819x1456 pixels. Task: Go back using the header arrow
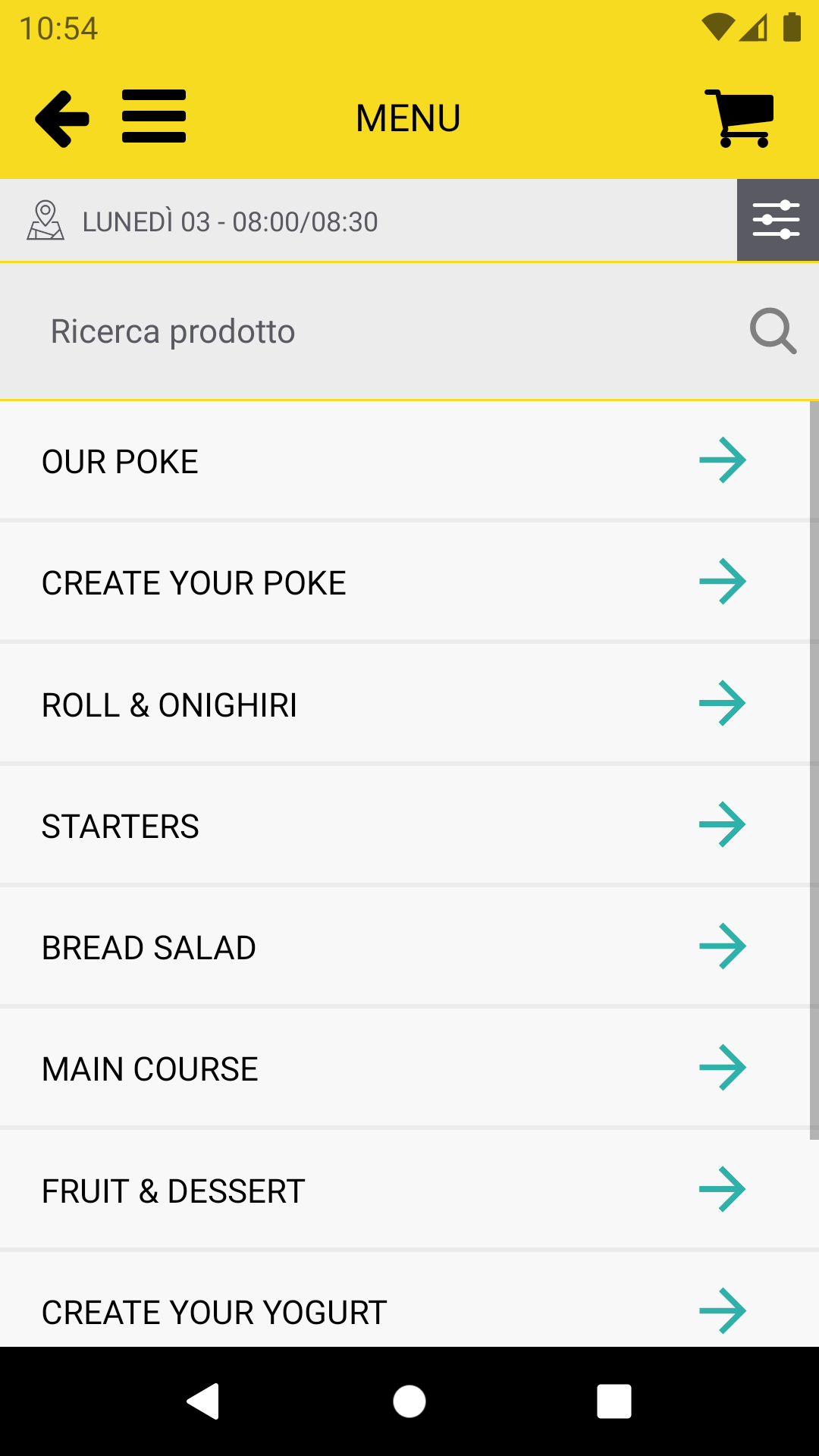click(x=62, y=118)
